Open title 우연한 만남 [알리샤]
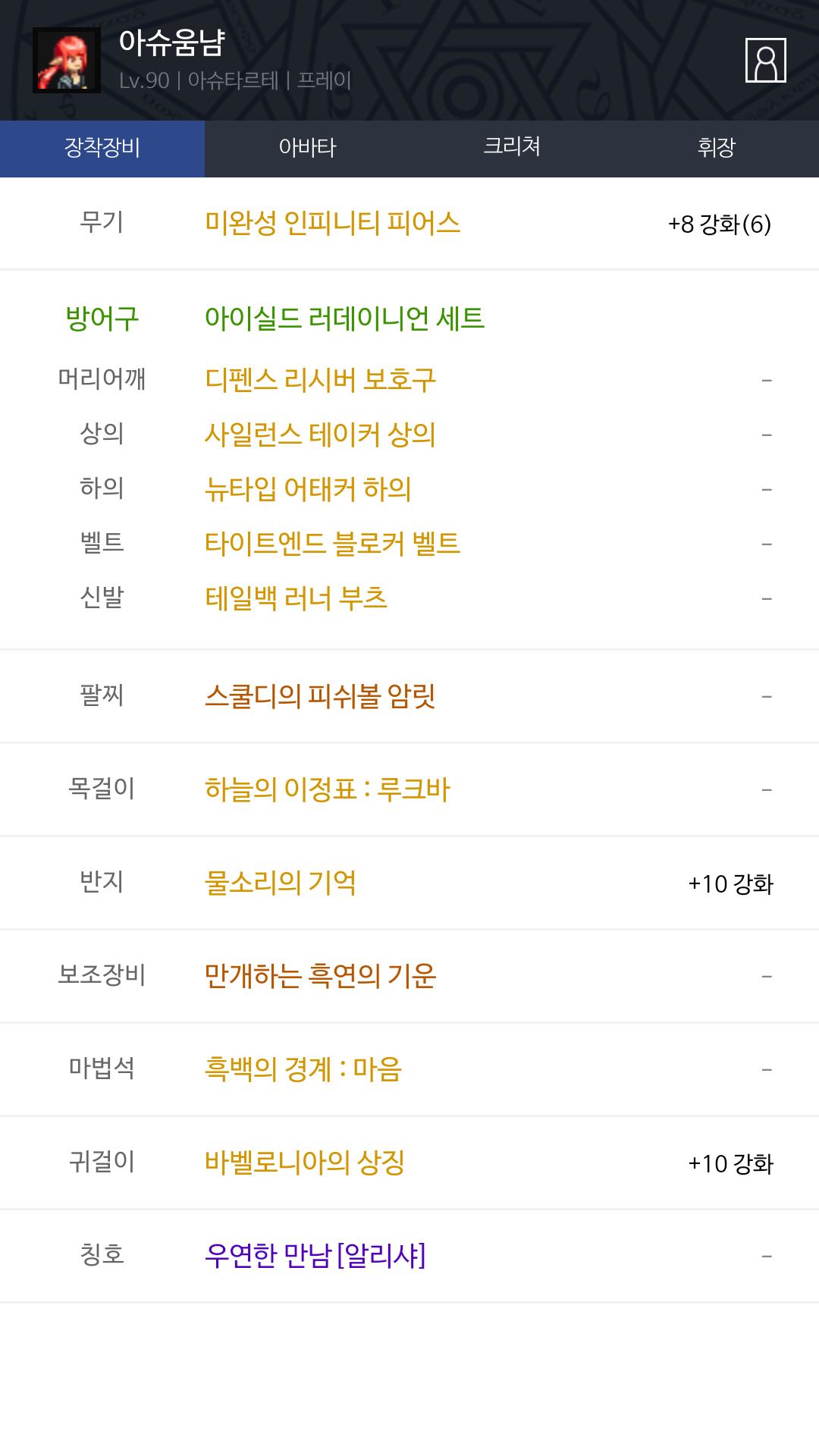 (315, 1255)
